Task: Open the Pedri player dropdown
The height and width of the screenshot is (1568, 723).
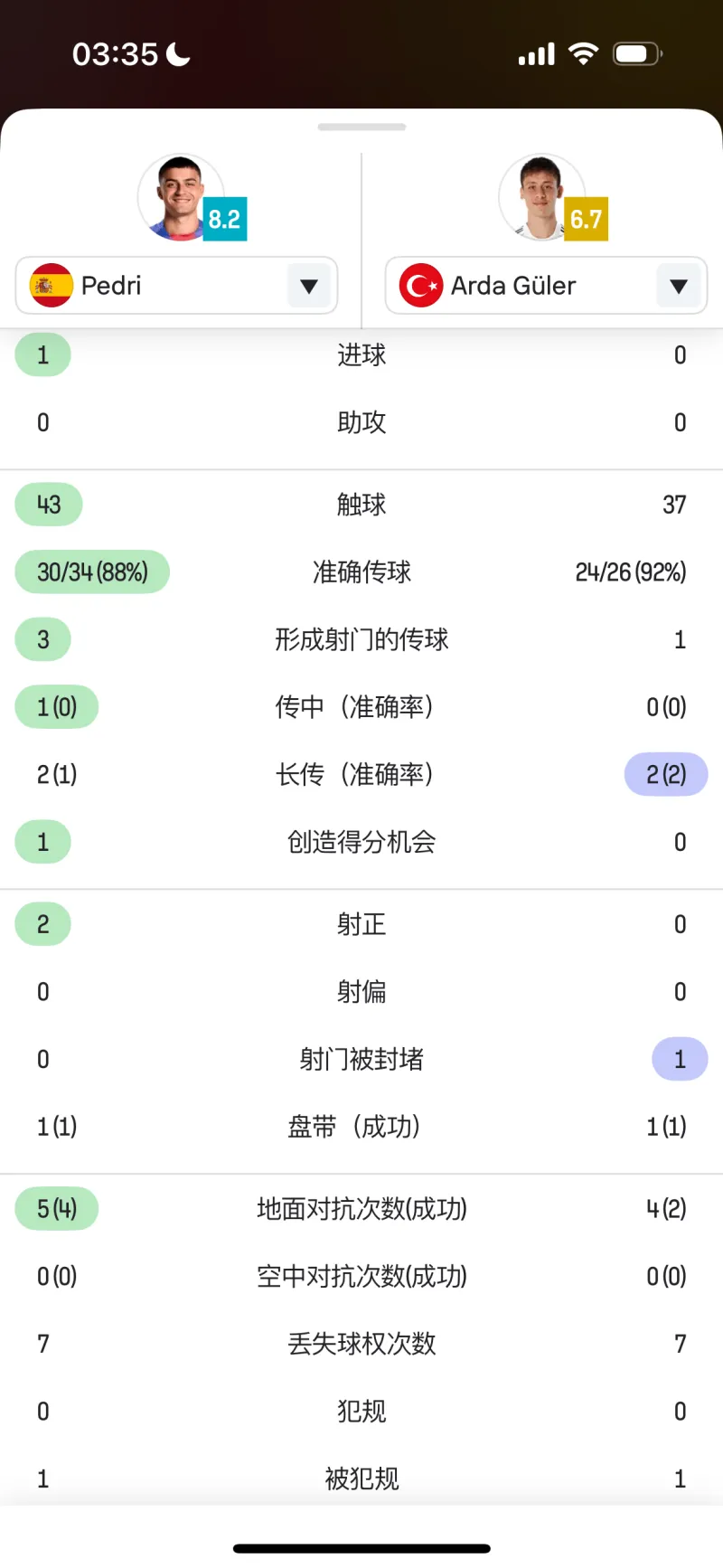Action: [x=176, y=286]
